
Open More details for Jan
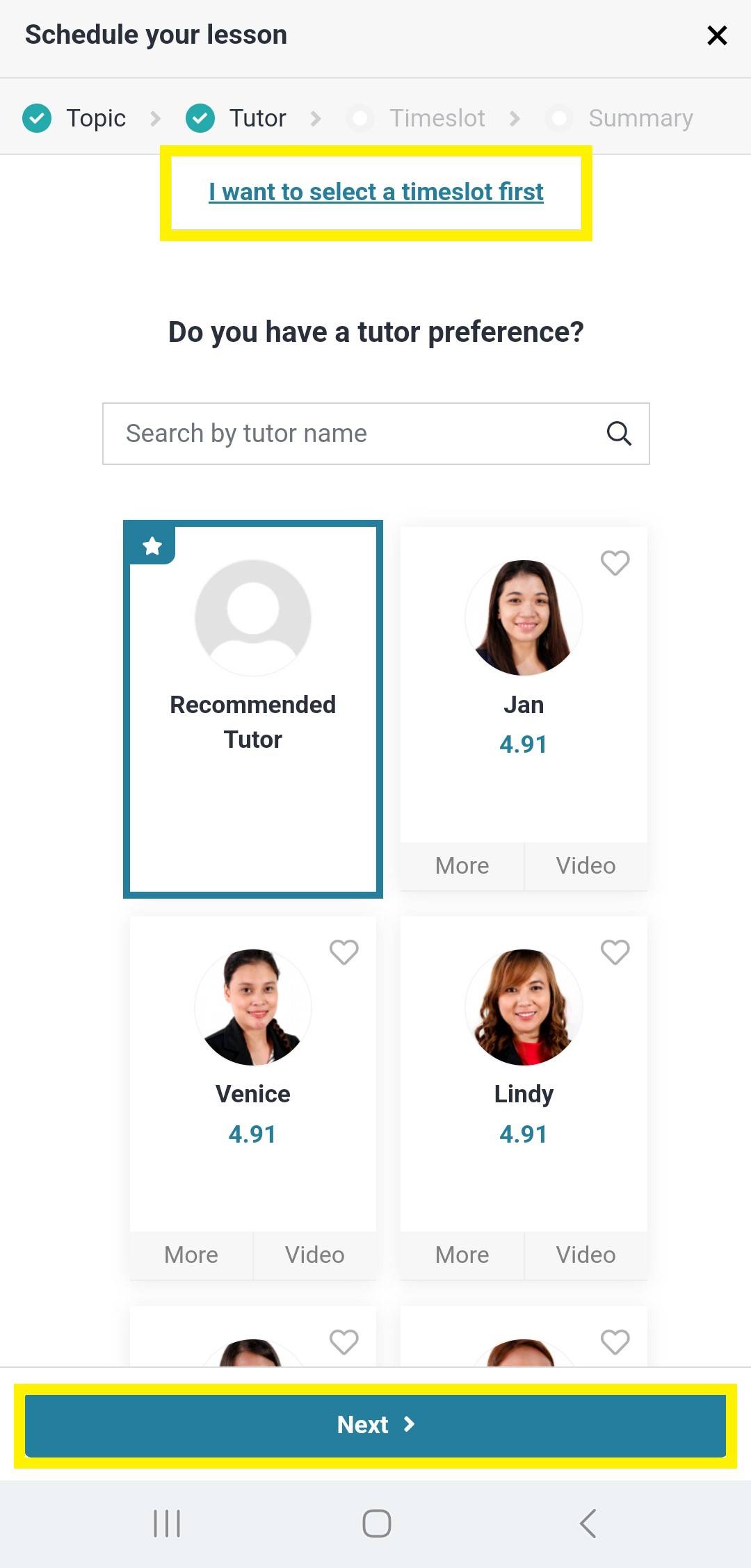(462, 866)
